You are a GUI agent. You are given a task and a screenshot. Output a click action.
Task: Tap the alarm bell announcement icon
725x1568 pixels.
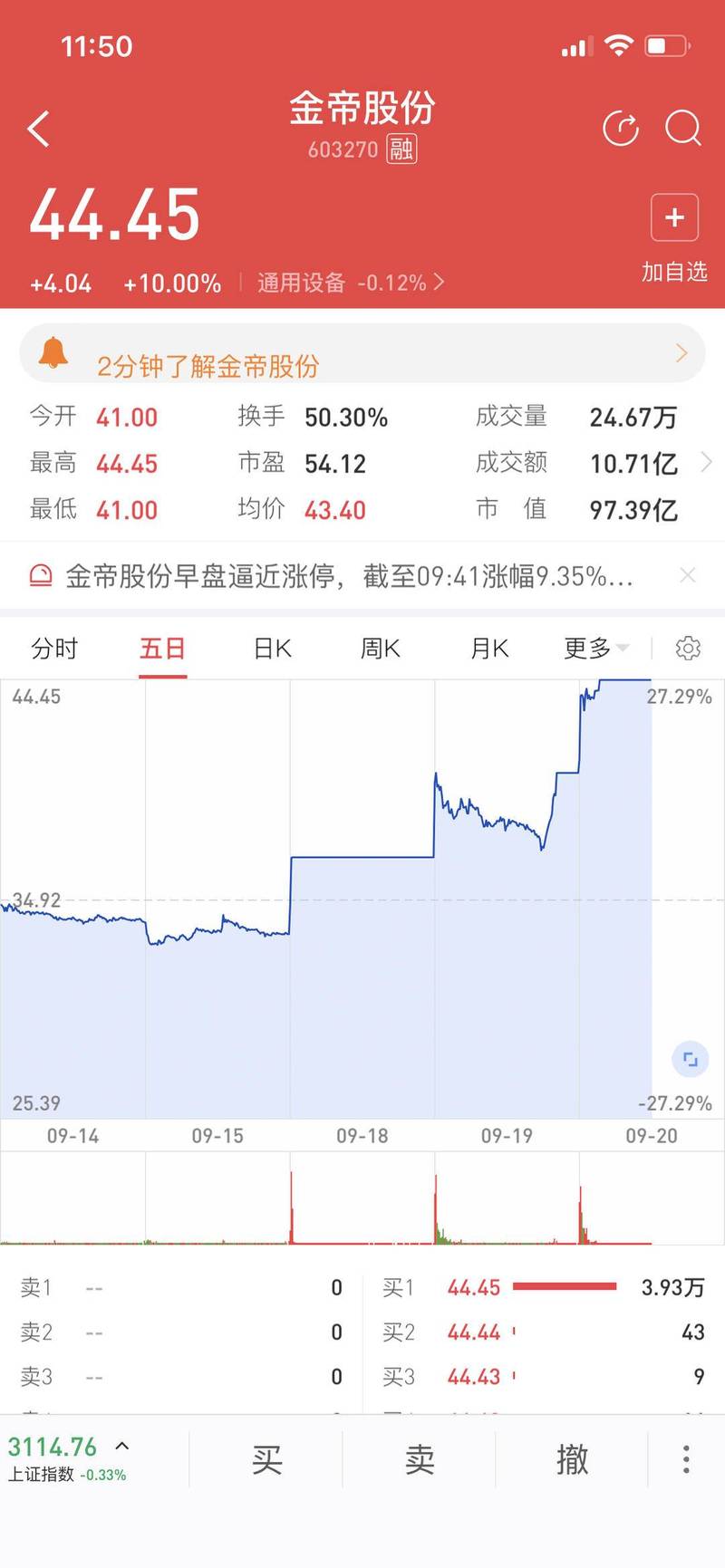pos(56,353)
